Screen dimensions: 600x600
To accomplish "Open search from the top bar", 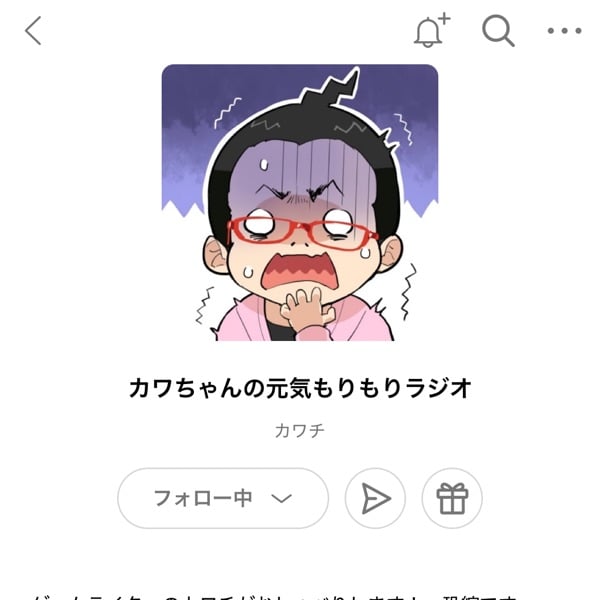I will 497,31.
